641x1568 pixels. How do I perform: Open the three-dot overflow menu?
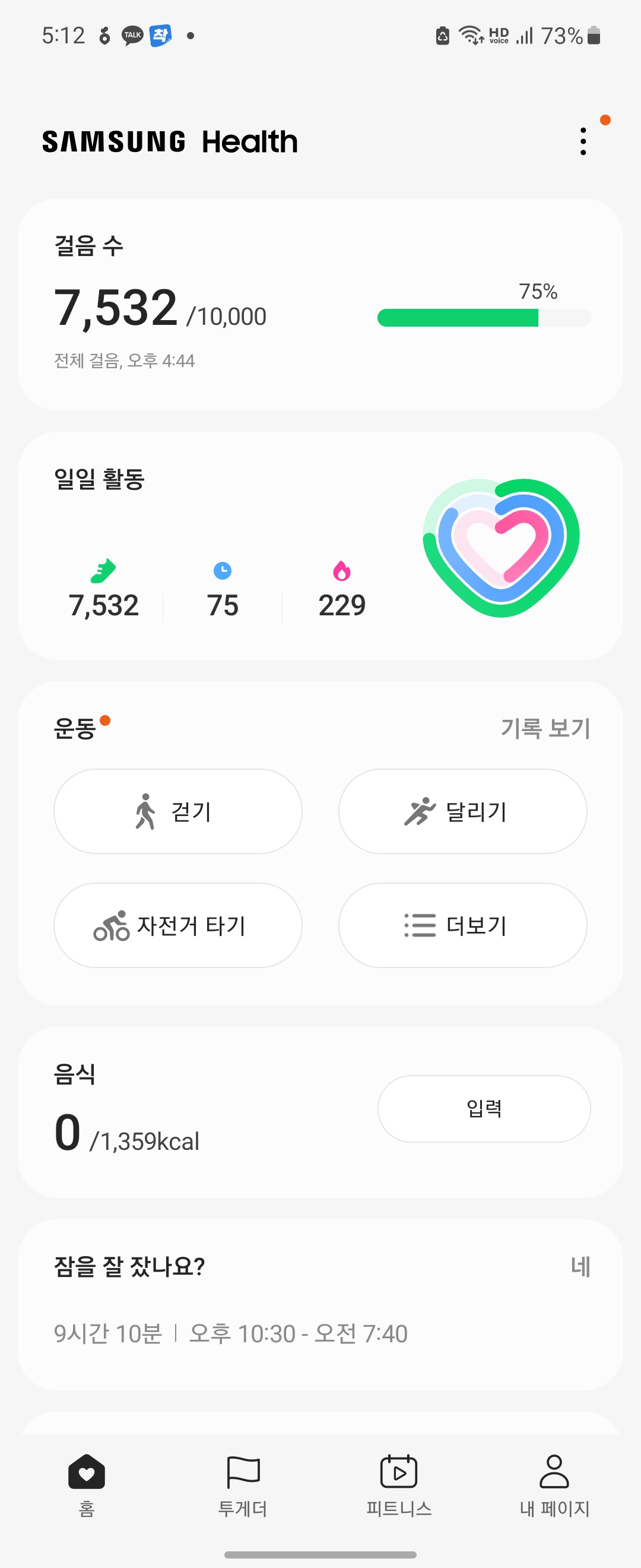pyautogui.click(x=583, y=141)
